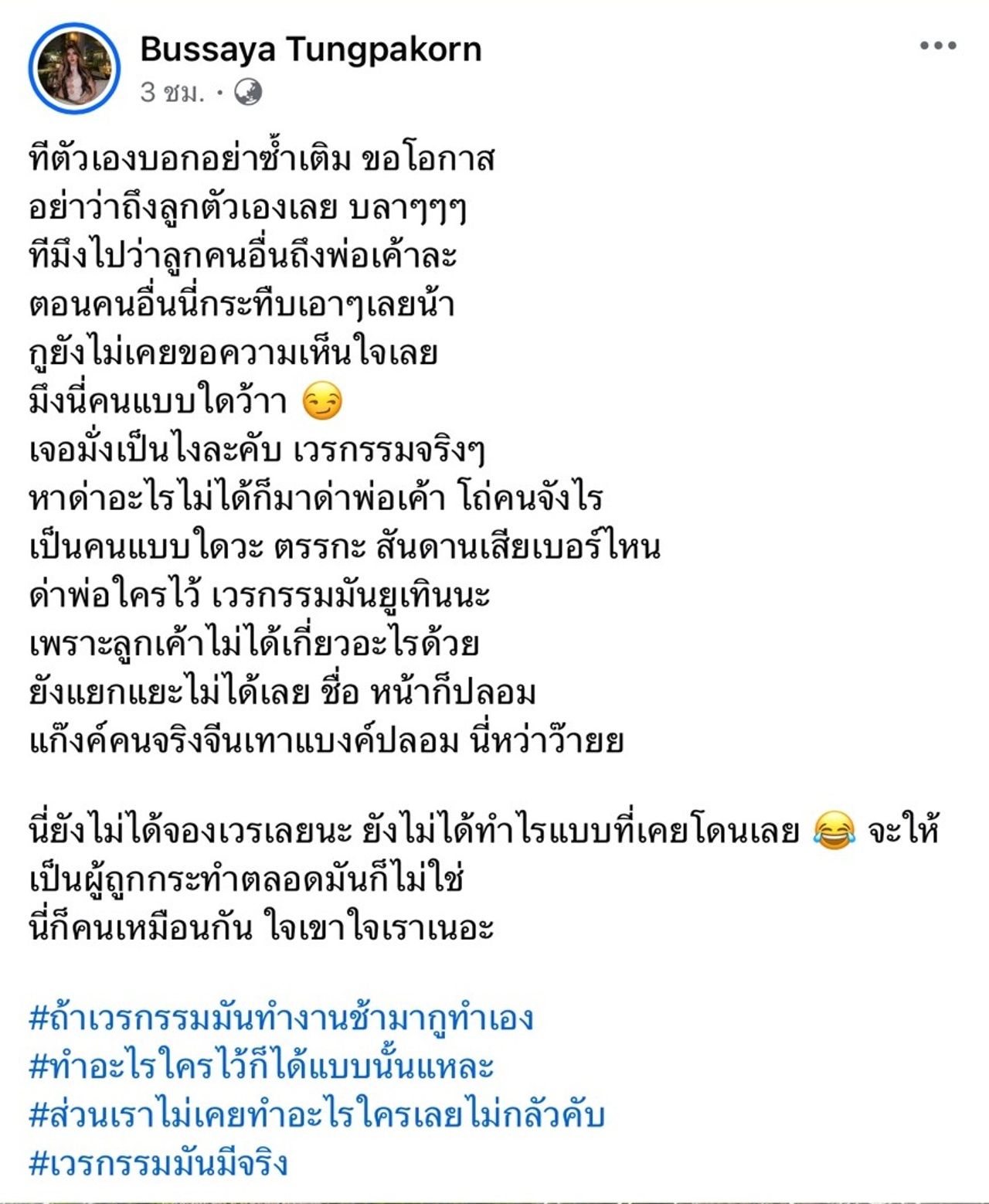Open Bussaya Tungpakorn's profile picture

75,69
